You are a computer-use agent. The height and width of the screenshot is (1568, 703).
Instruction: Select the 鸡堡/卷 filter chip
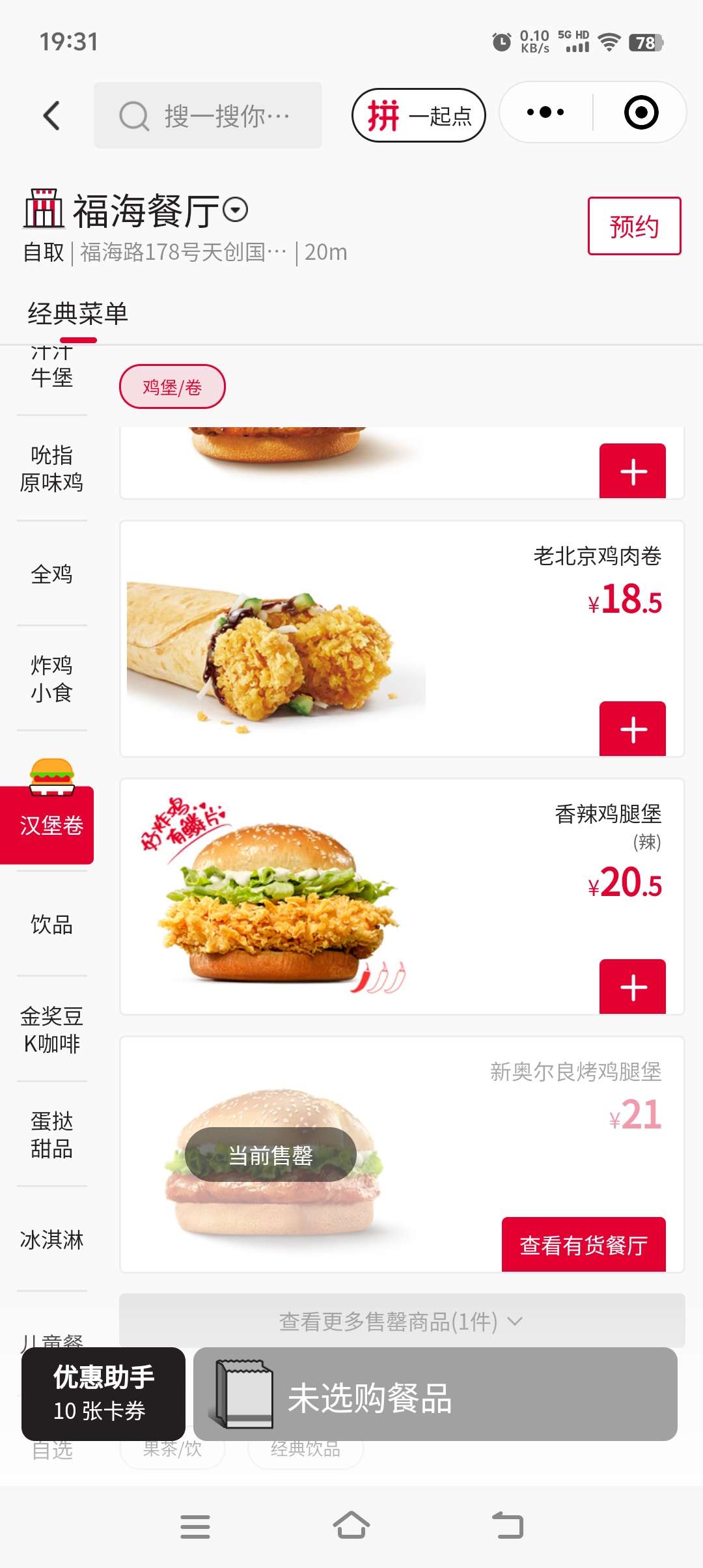[x=172, y=387]
